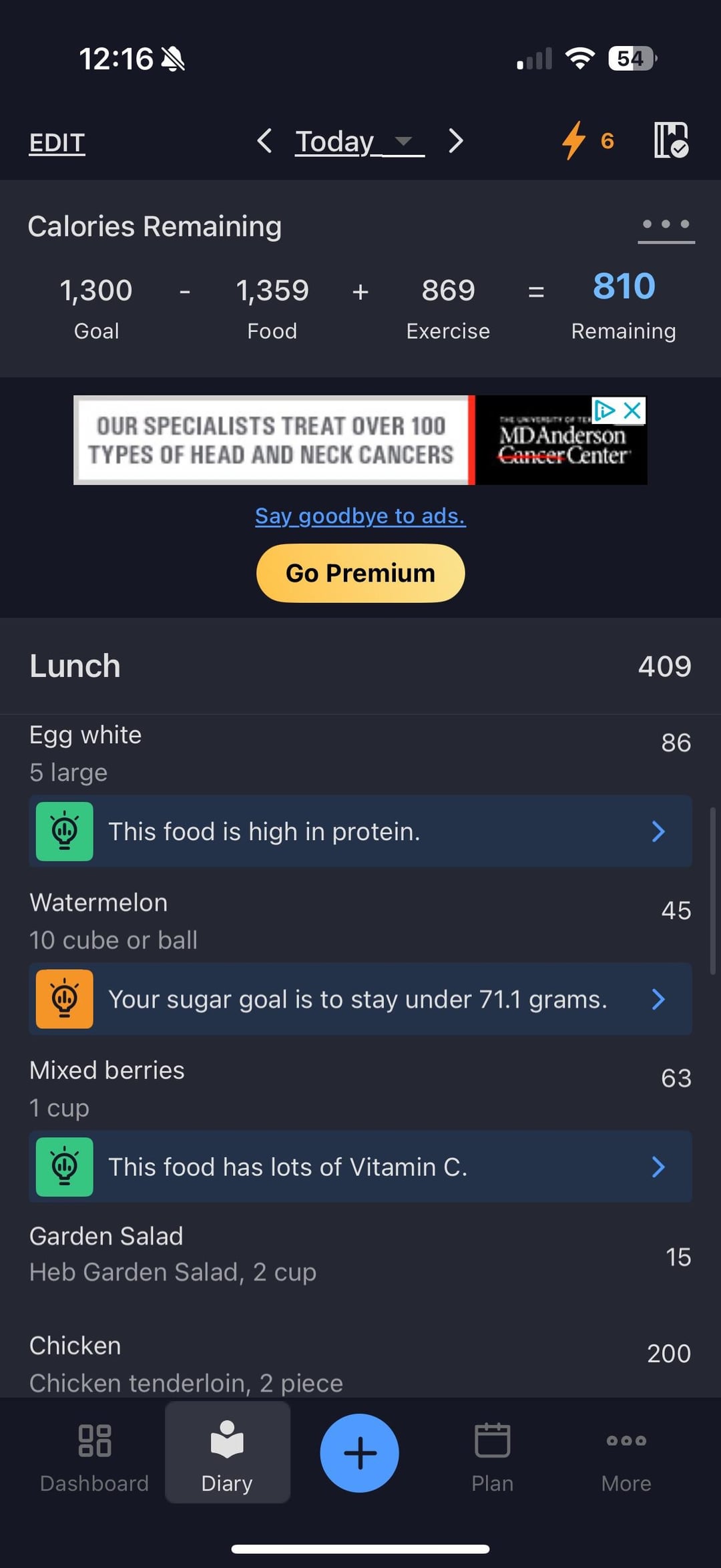Expand the high in protein insight
The height and width of the screenshot is (1568, 721).
tap(360, 831)
